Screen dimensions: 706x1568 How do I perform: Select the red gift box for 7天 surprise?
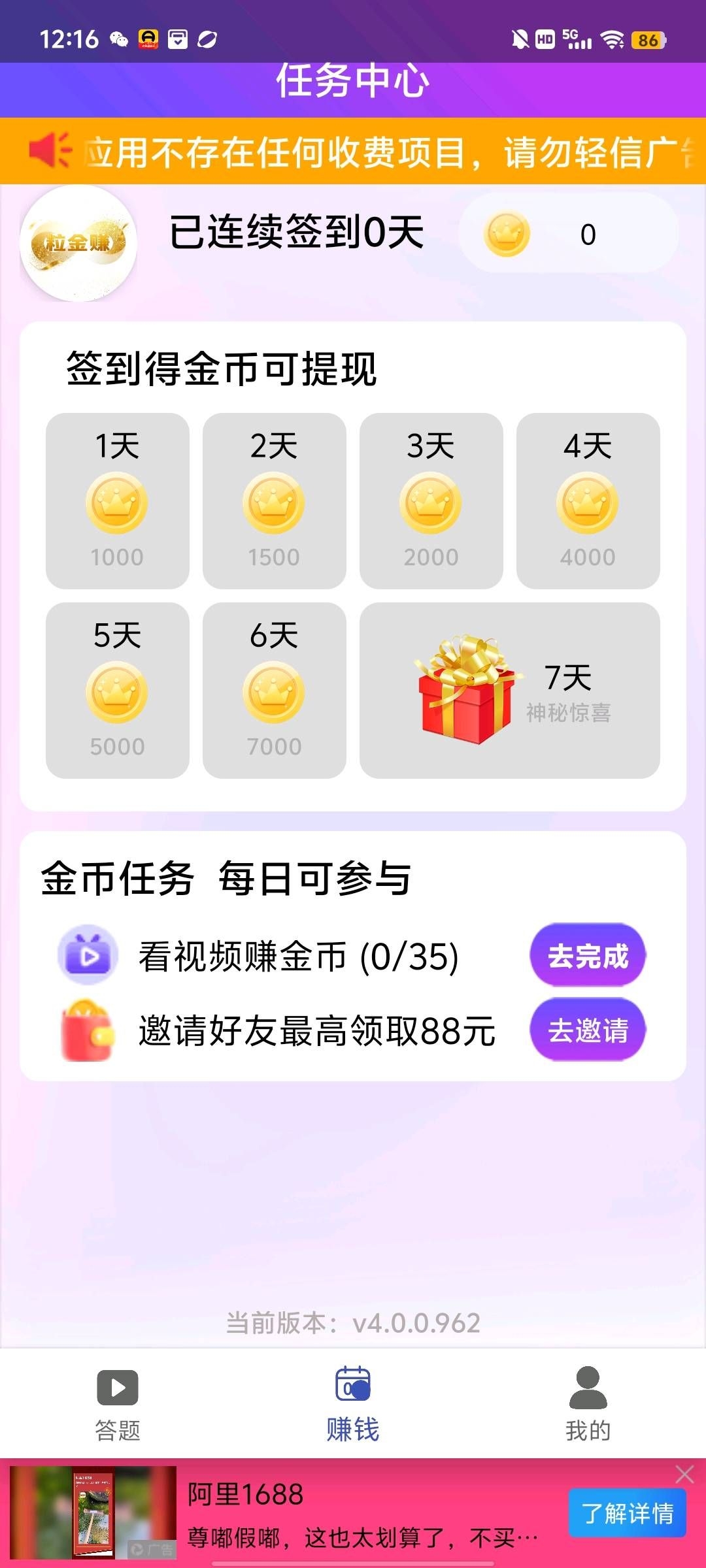tap(468, 691)
